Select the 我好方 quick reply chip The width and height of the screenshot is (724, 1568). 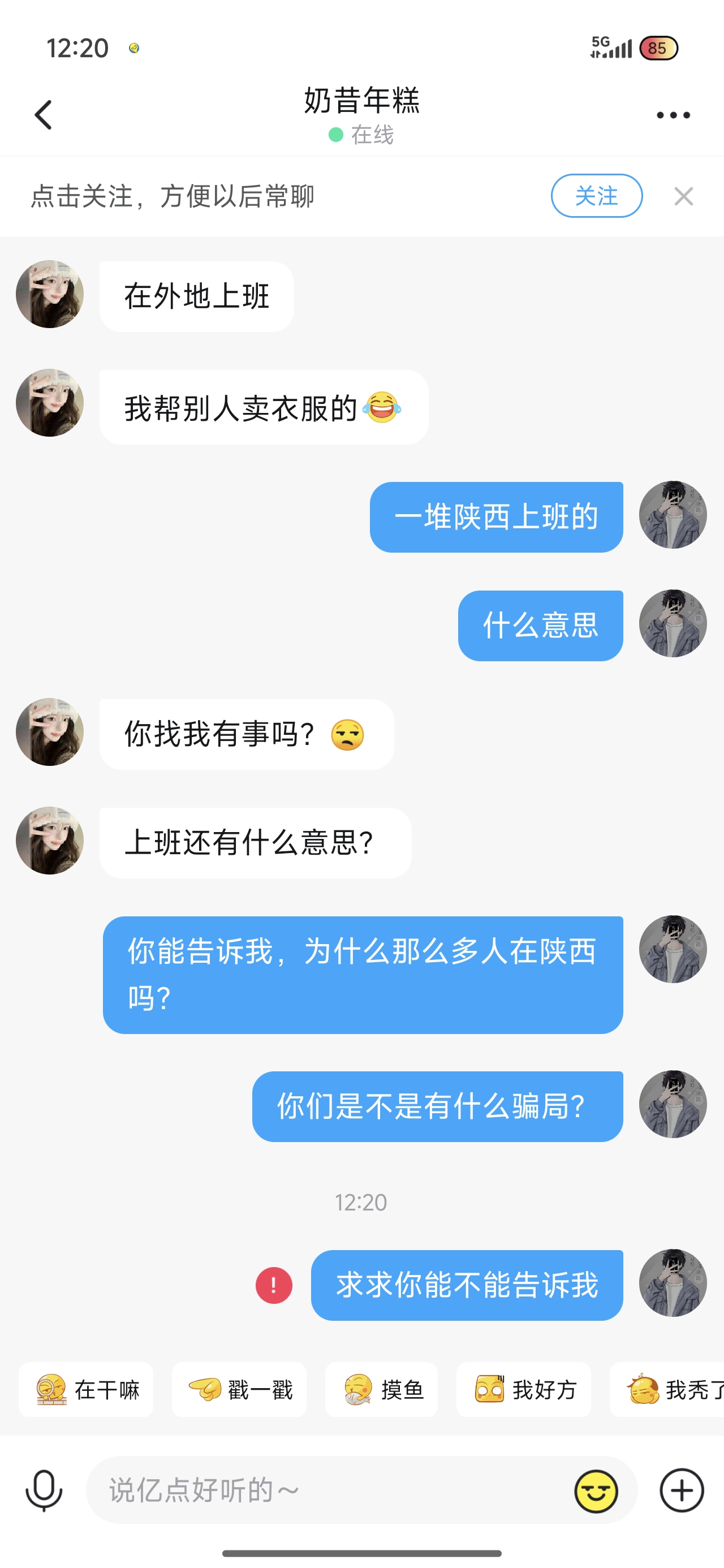pos(524,1390)
